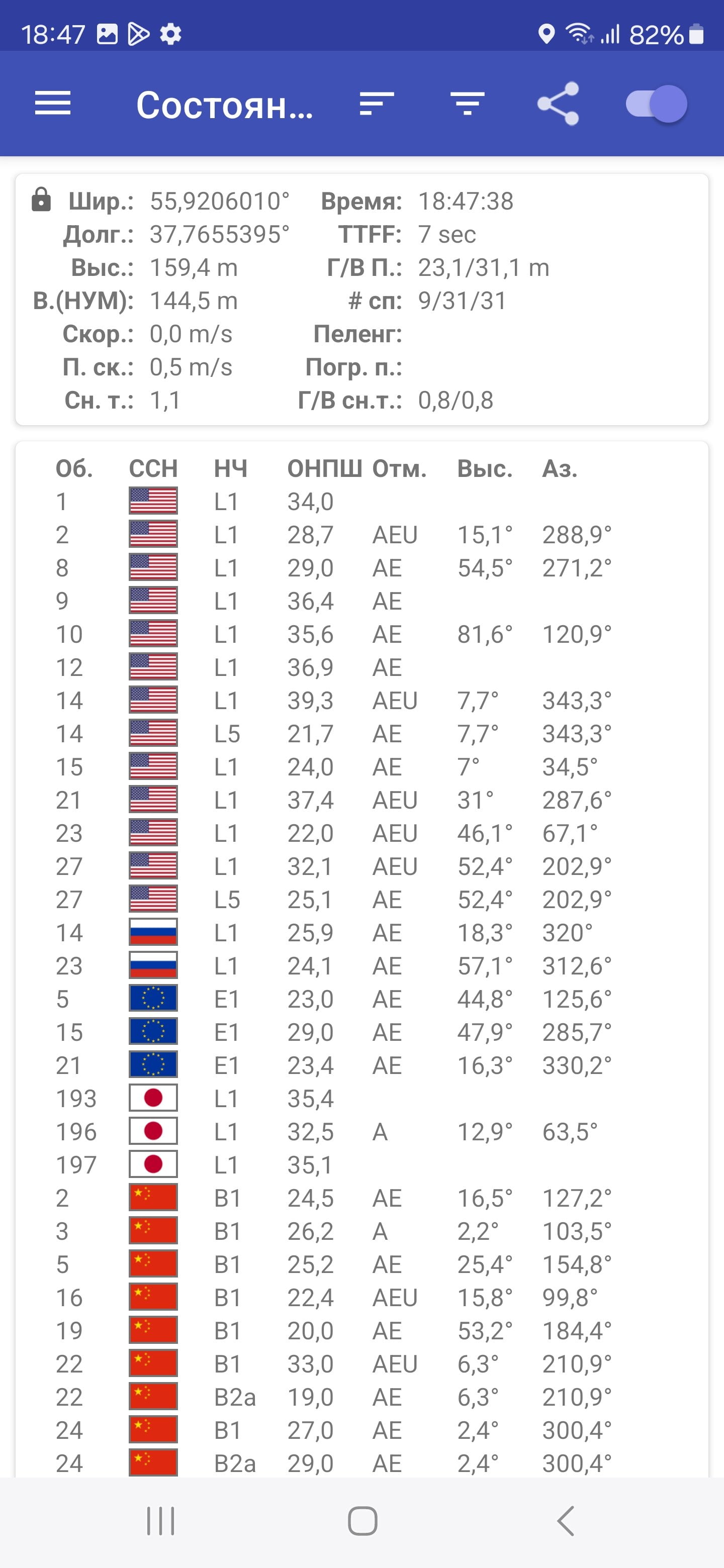Open the hamburger navigation drawer
Image resolution: width=724 pixels, height=1568 pixels.
coord(53,104)
